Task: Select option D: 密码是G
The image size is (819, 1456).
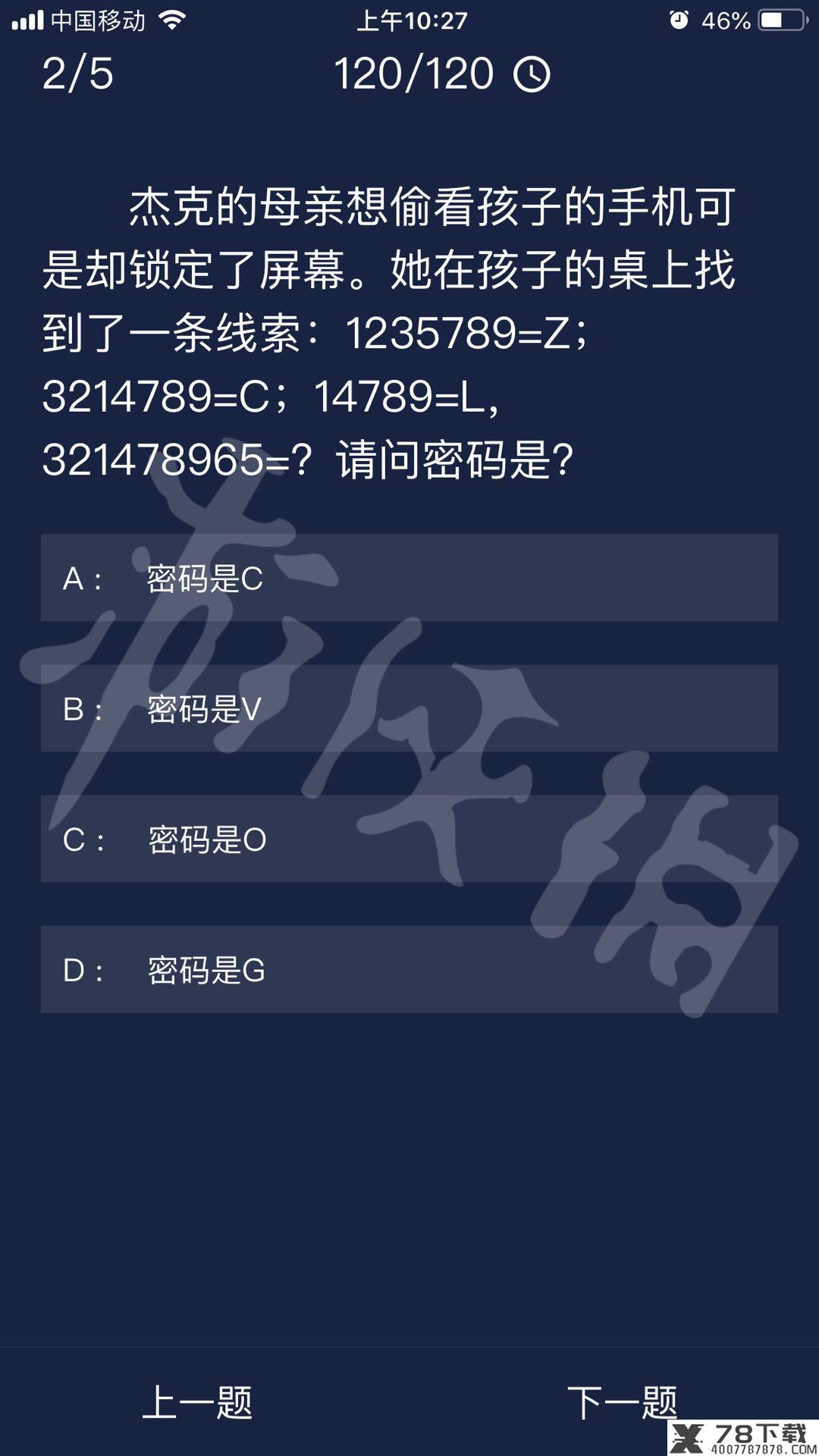Action: click(x=409, y=969)
